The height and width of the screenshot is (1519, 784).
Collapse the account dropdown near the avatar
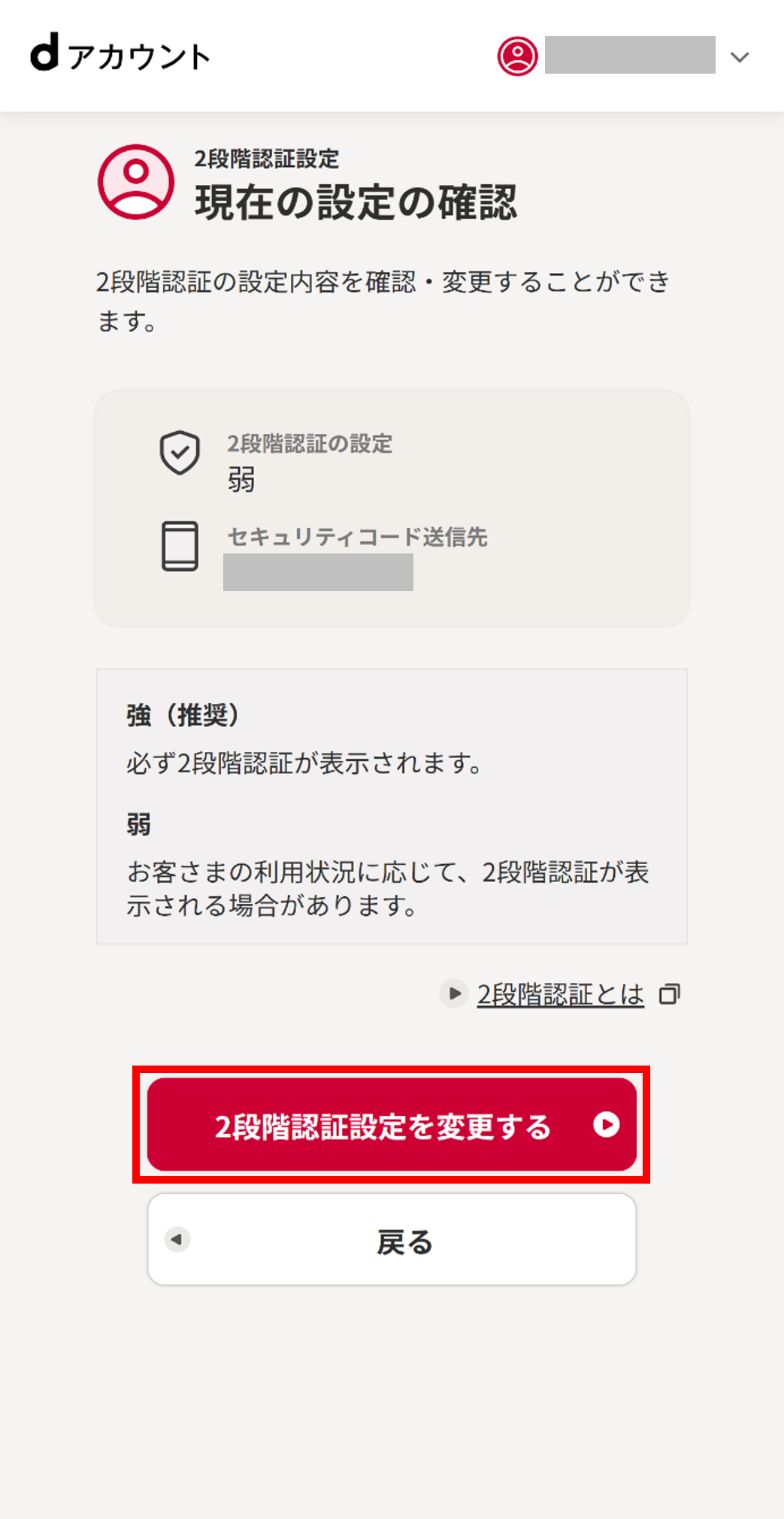coord(739,57)
